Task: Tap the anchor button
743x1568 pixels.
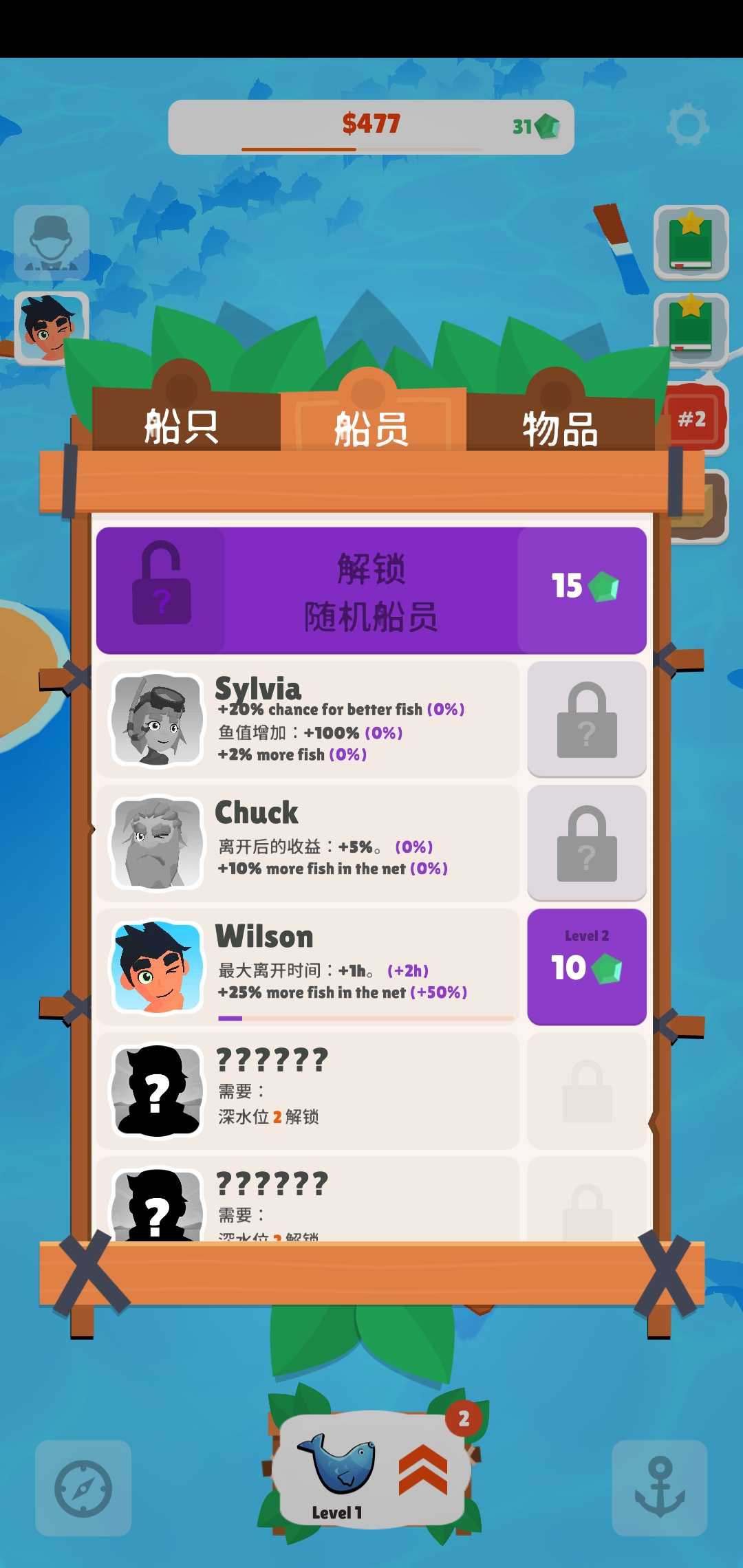Action: [x=659, y=1488]
